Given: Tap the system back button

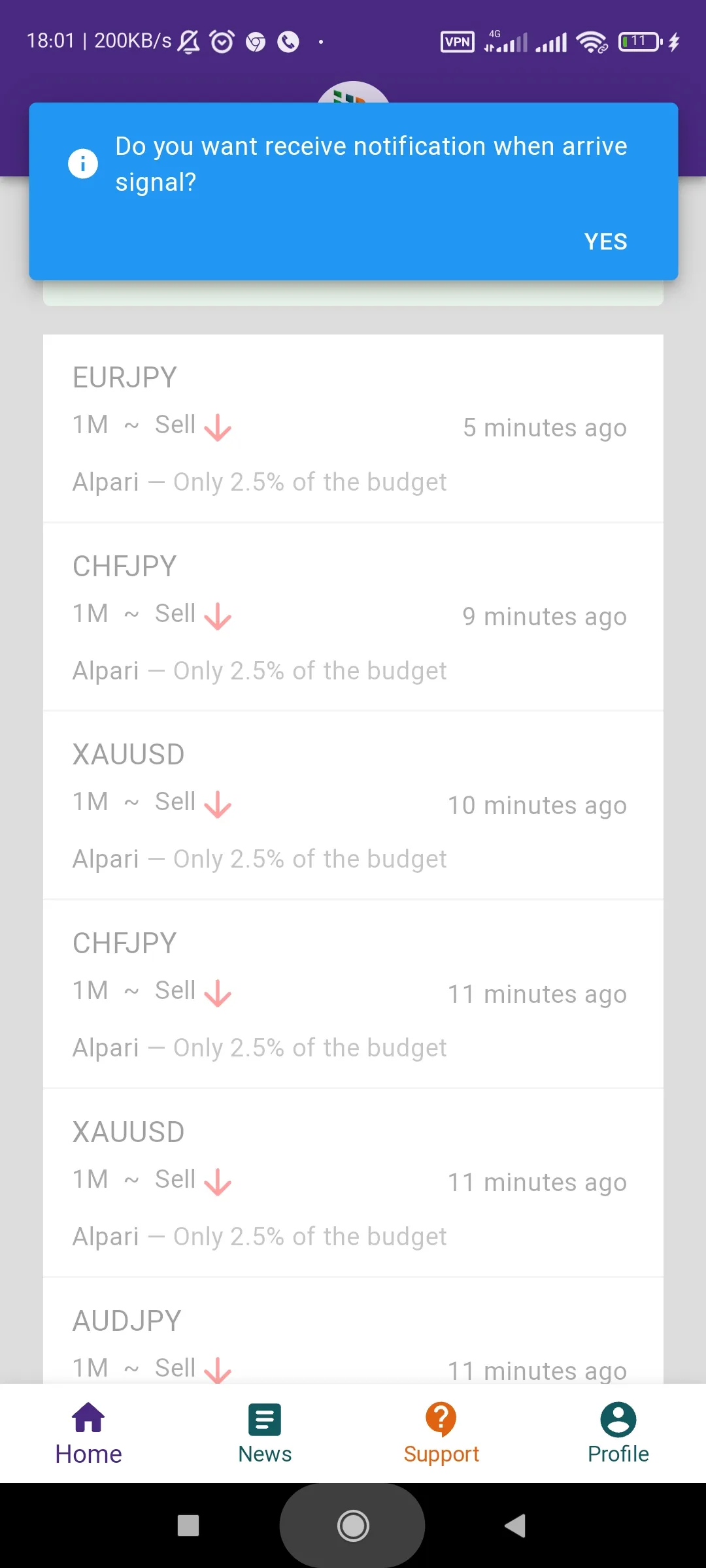Looking at the screenshot, I should coord(516,1526).
